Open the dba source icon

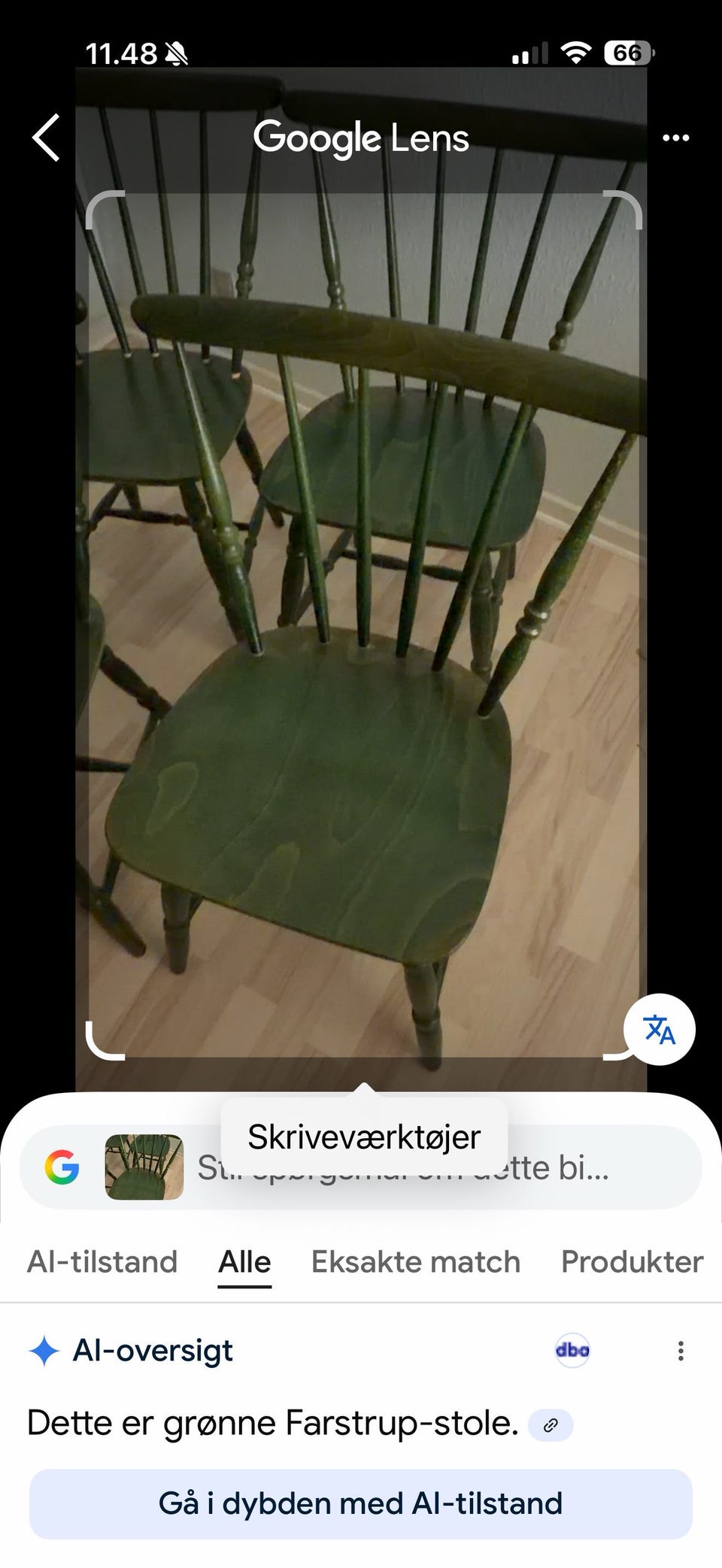572,1351
